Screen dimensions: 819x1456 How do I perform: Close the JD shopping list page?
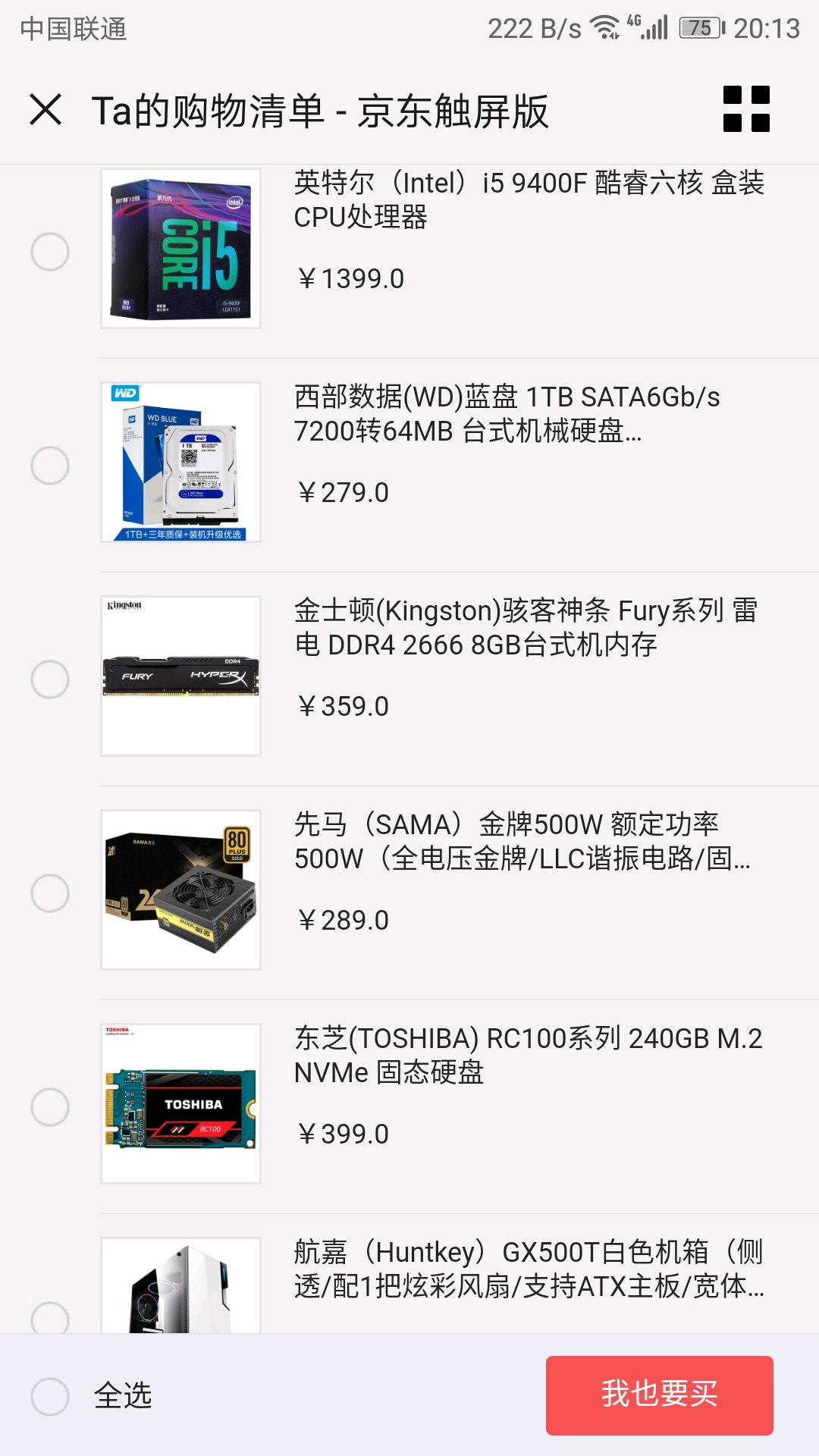coord(45,110)
